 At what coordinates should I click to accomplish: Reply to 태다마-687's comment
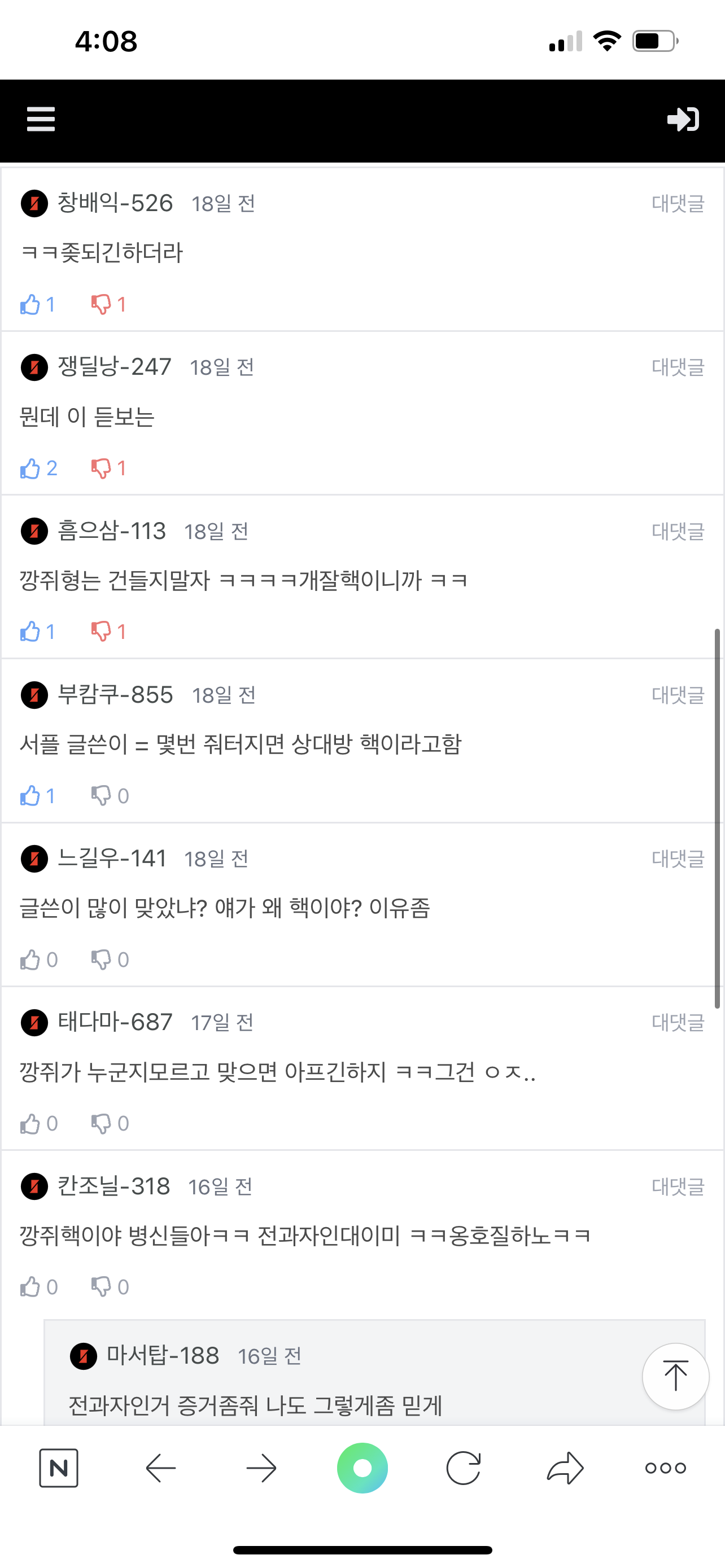[678, 1022]
